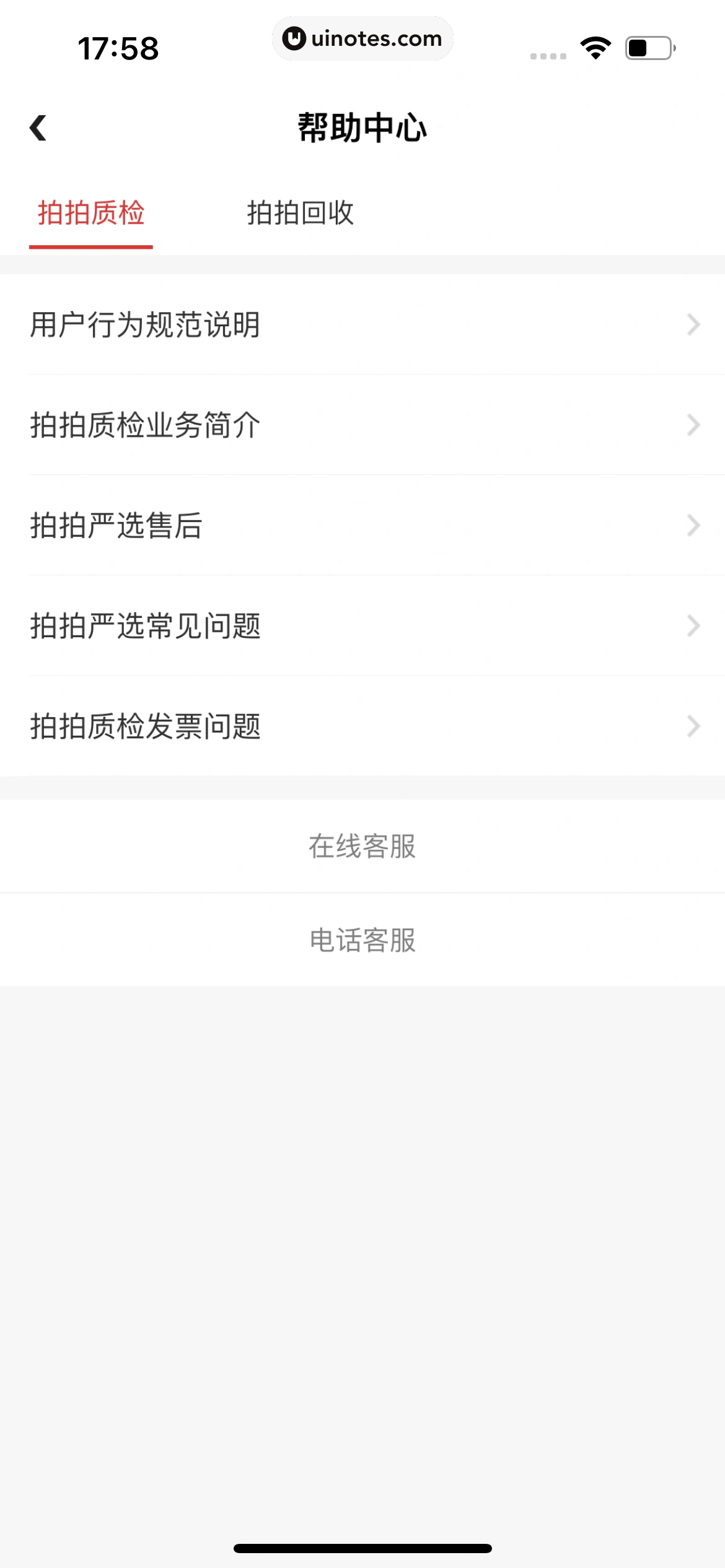Screen dimensions: 725x1568
Task: Tap 电话客服 to call support
Action: pos(362,940)
